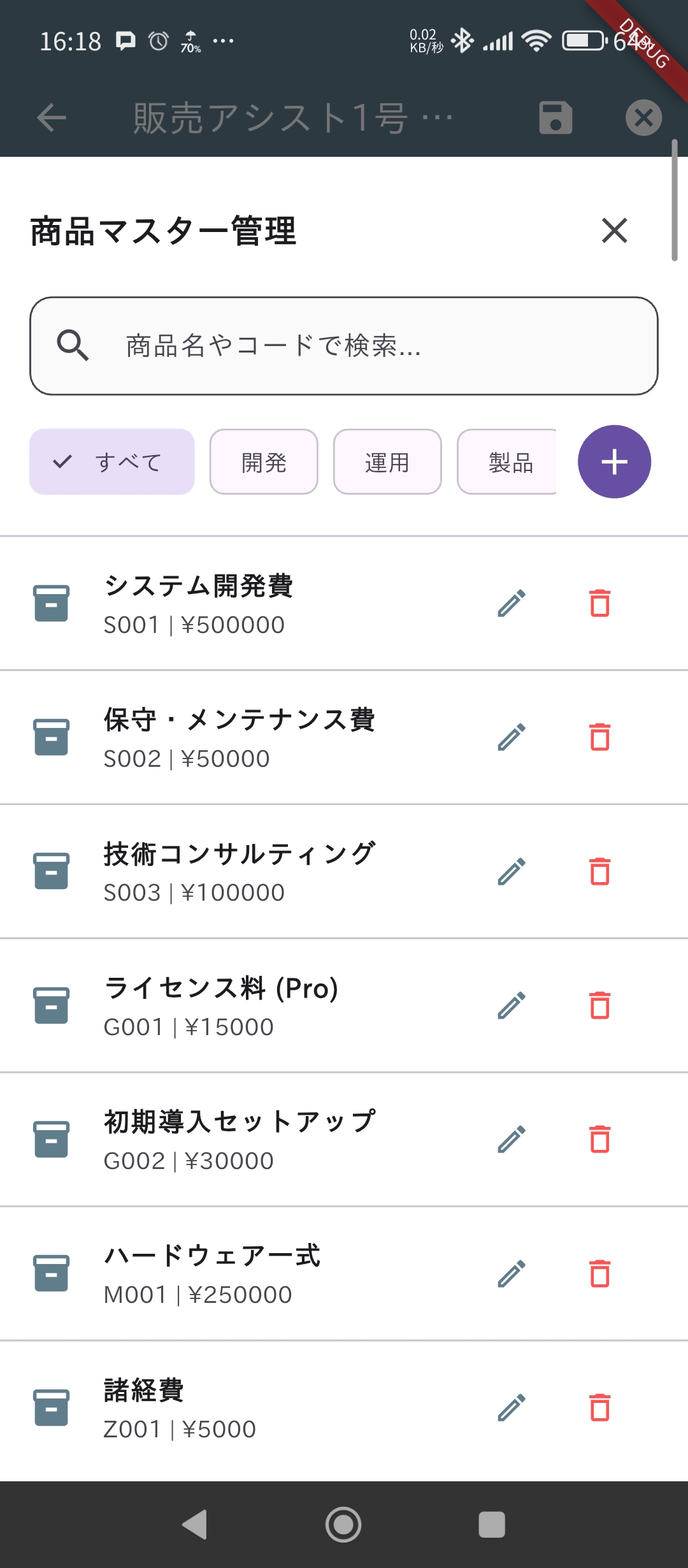688x1568 pixels.
Task: Edit ライセンス料 (Pro) product
Action: (511, 1005)
